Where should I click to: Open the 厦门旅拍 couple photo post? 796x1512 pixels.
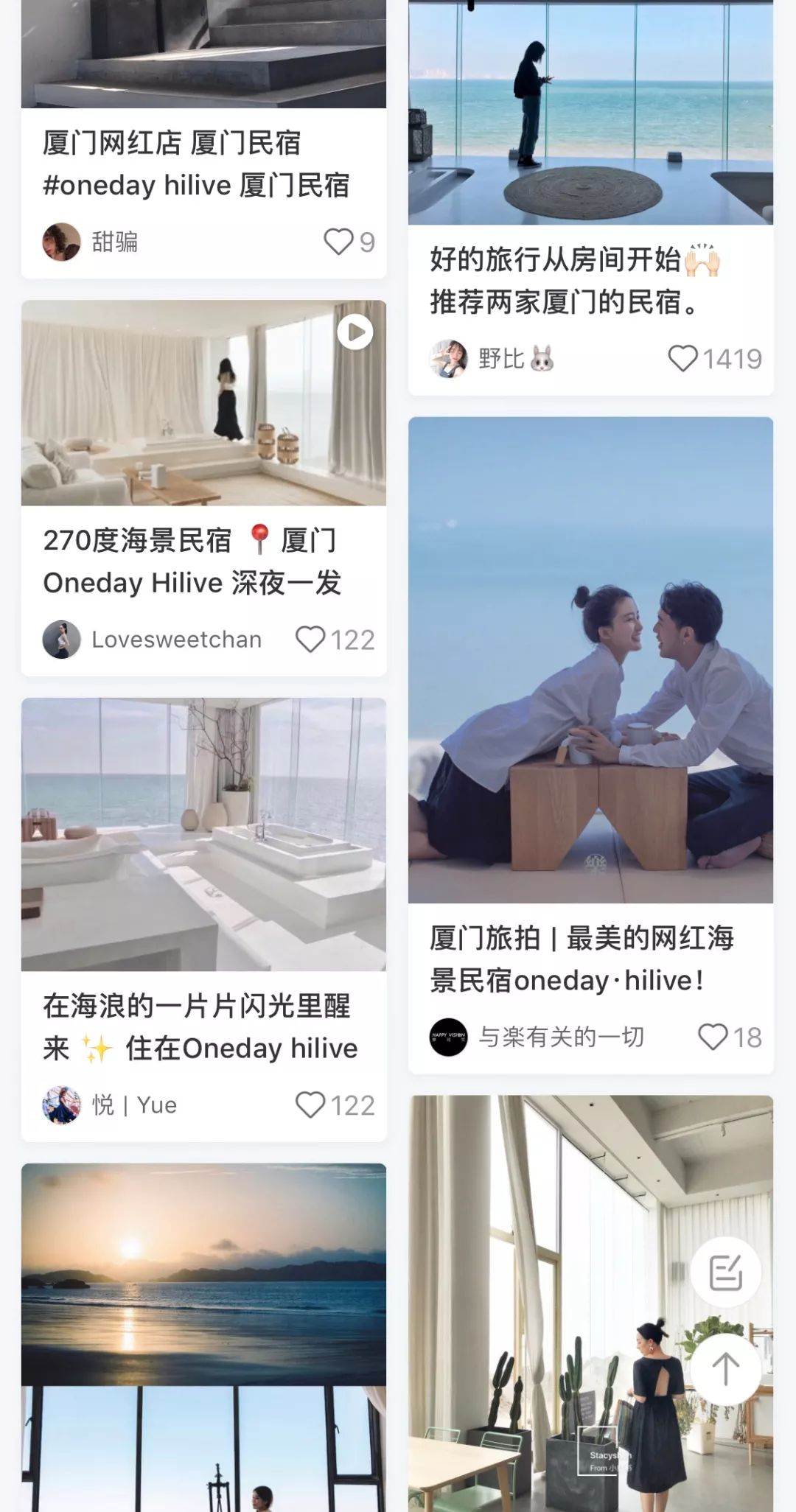590,660
